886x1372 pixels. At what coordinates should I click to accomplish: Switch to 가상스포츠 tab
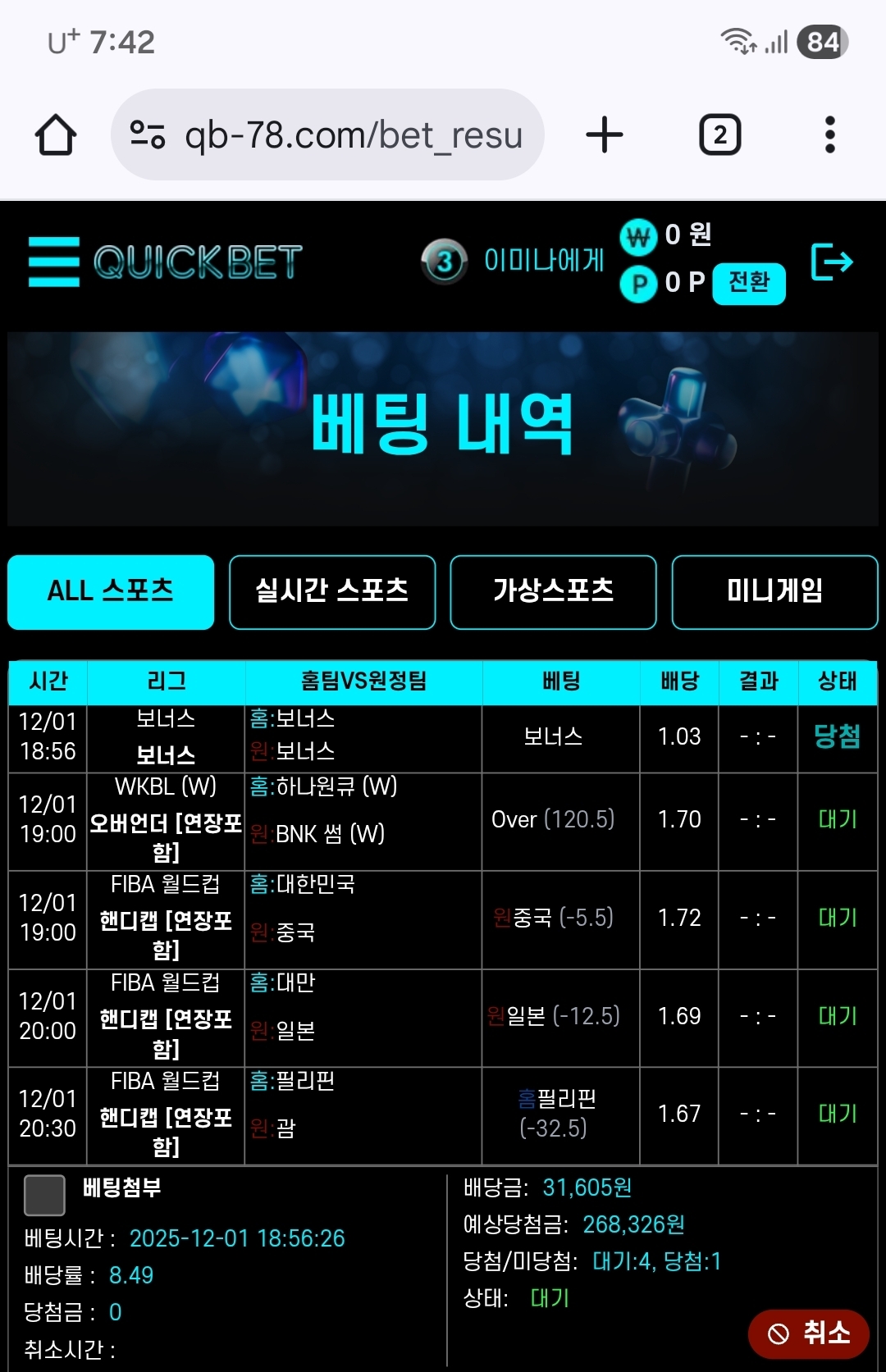pos(554,592)
